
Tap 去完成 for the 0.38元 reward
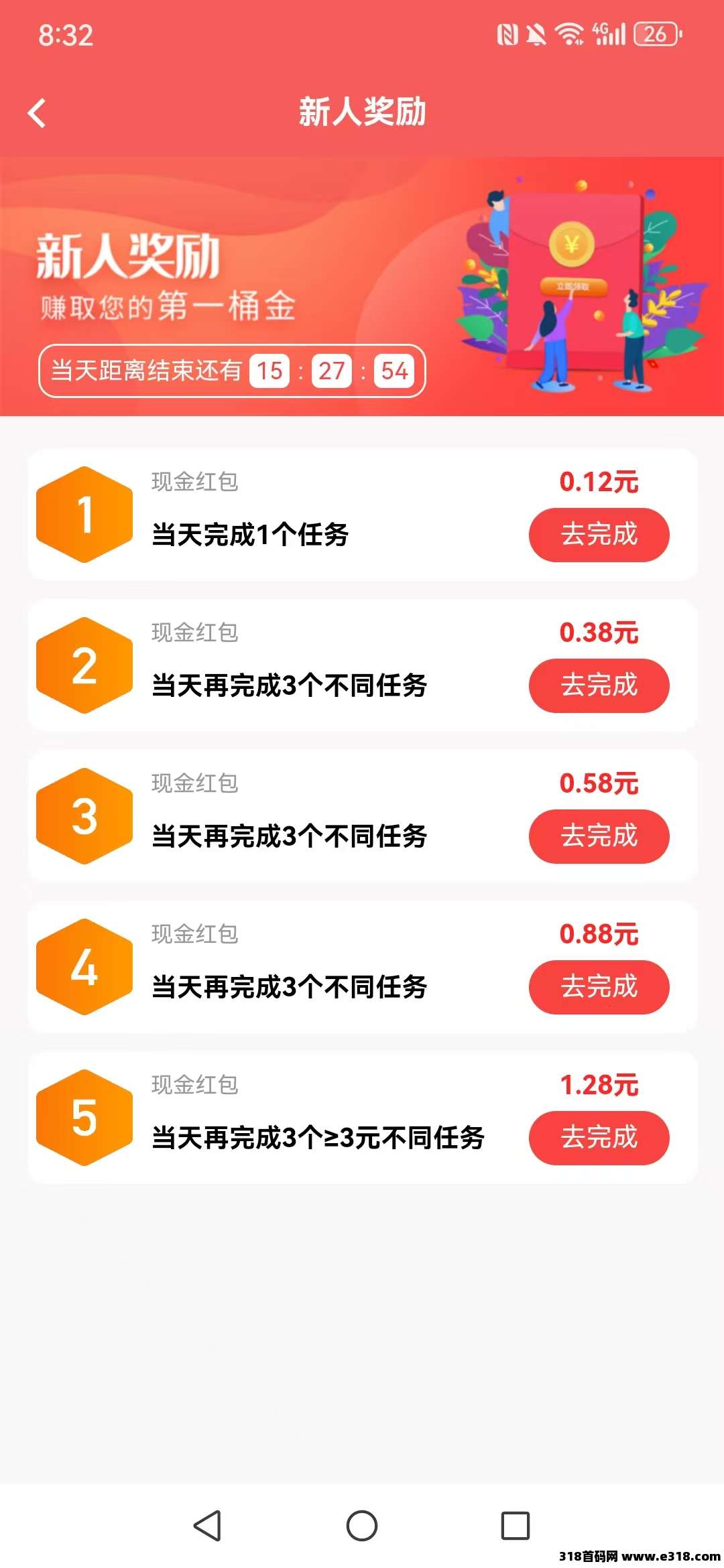[599, 685]
